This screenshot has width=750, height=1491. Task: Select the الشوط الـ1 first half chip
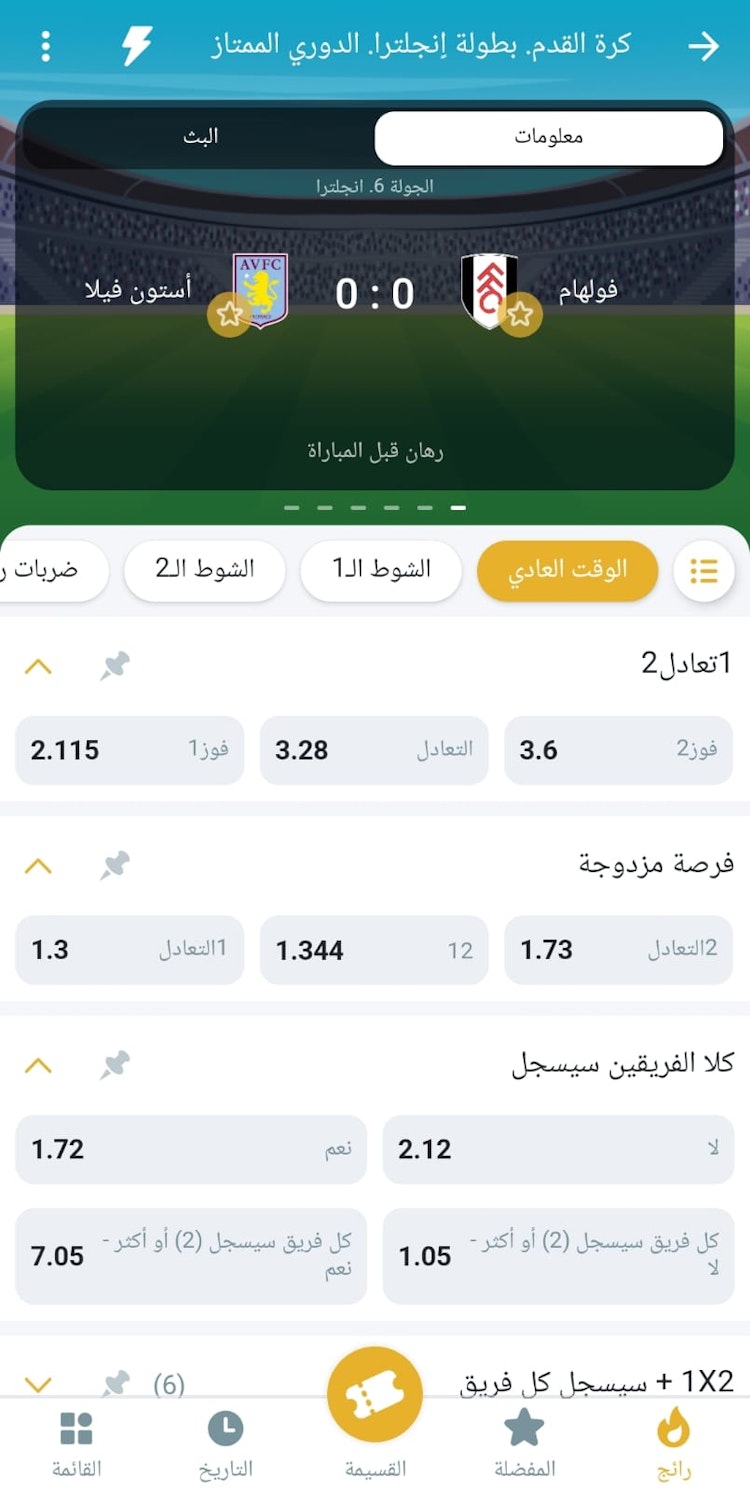381,570
